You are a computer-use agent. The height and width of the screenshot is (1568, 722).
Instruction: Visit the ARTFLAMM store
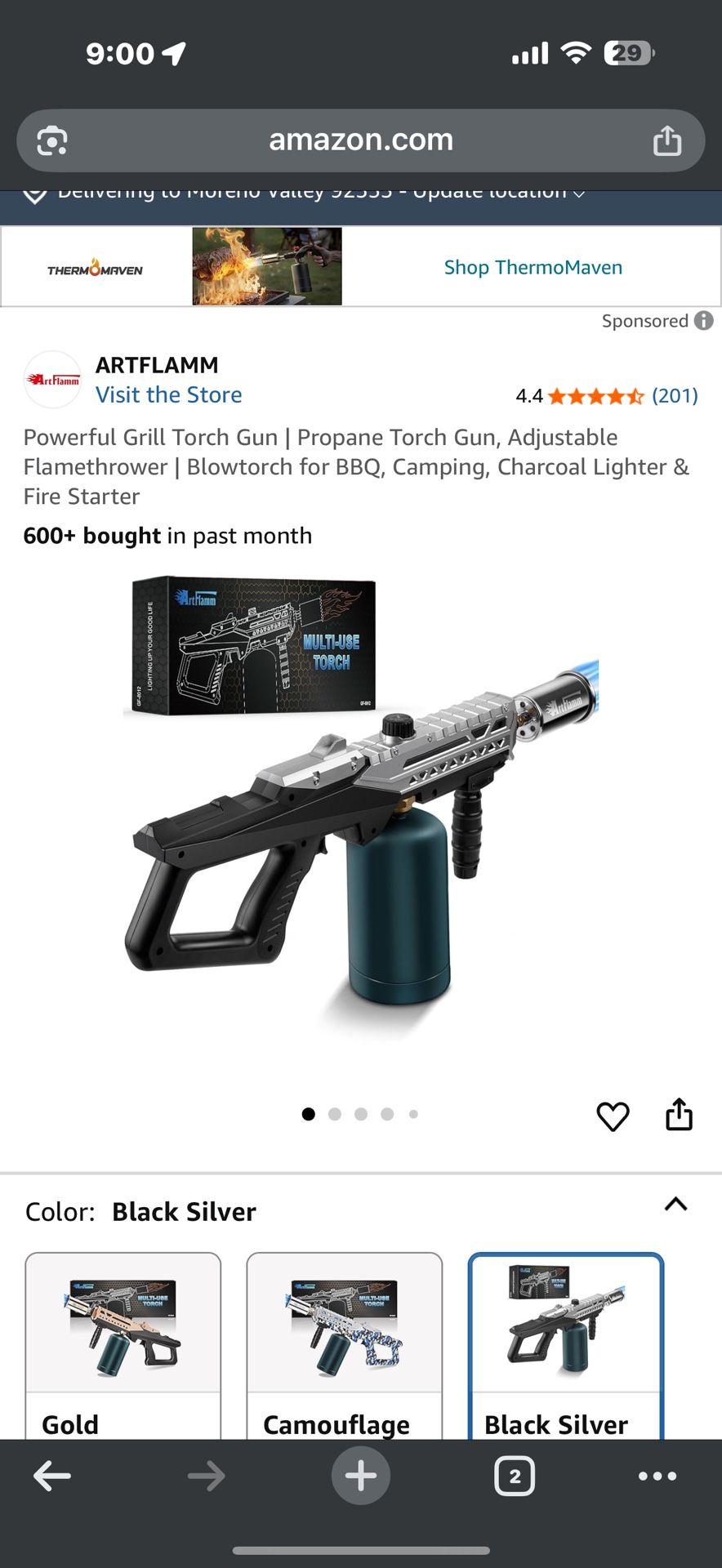point(168,394)
